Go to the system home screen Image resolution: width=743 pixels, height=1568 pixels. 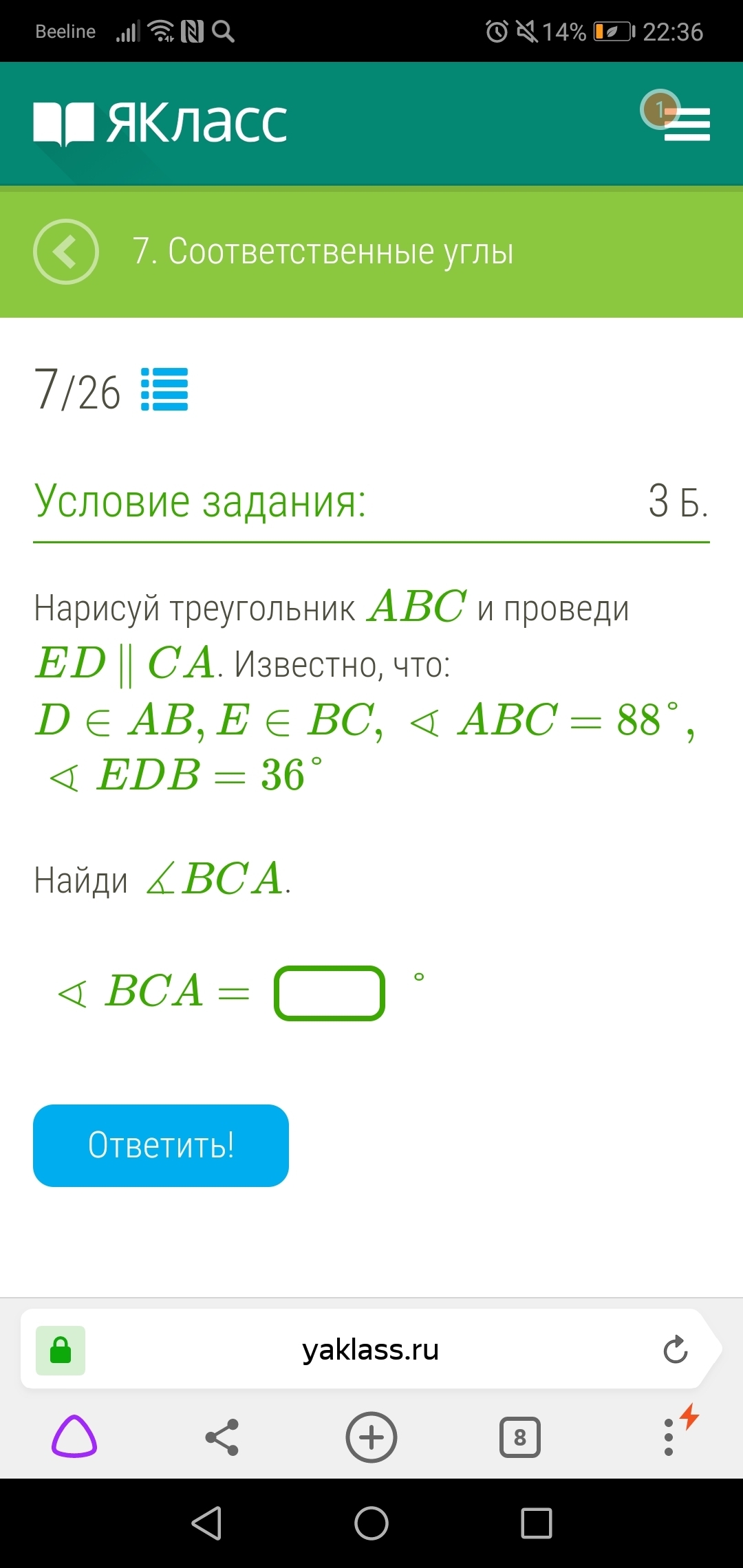click(x=371, y=1523)
